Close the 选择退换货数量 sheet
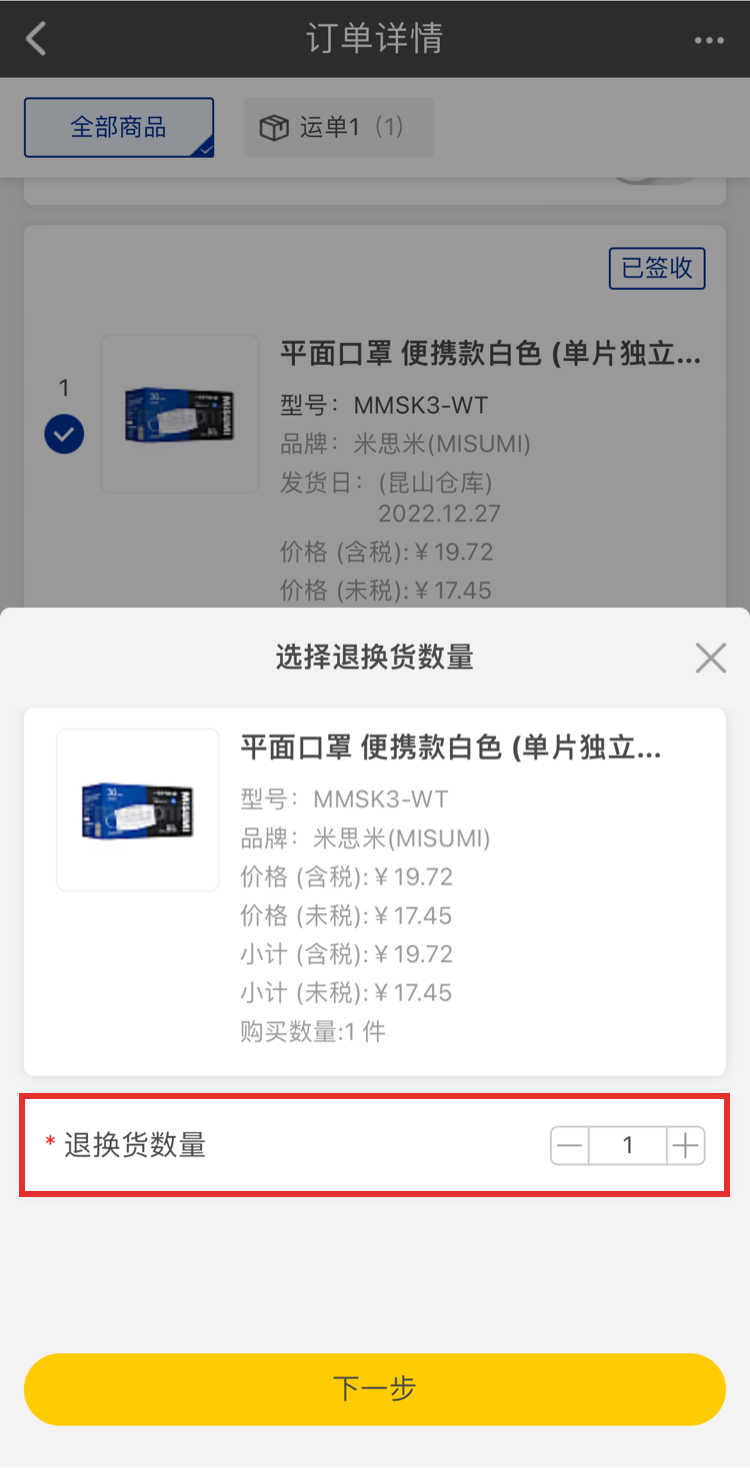The height and width of the screenshot is (1468, 750). (x=710, y=658)
